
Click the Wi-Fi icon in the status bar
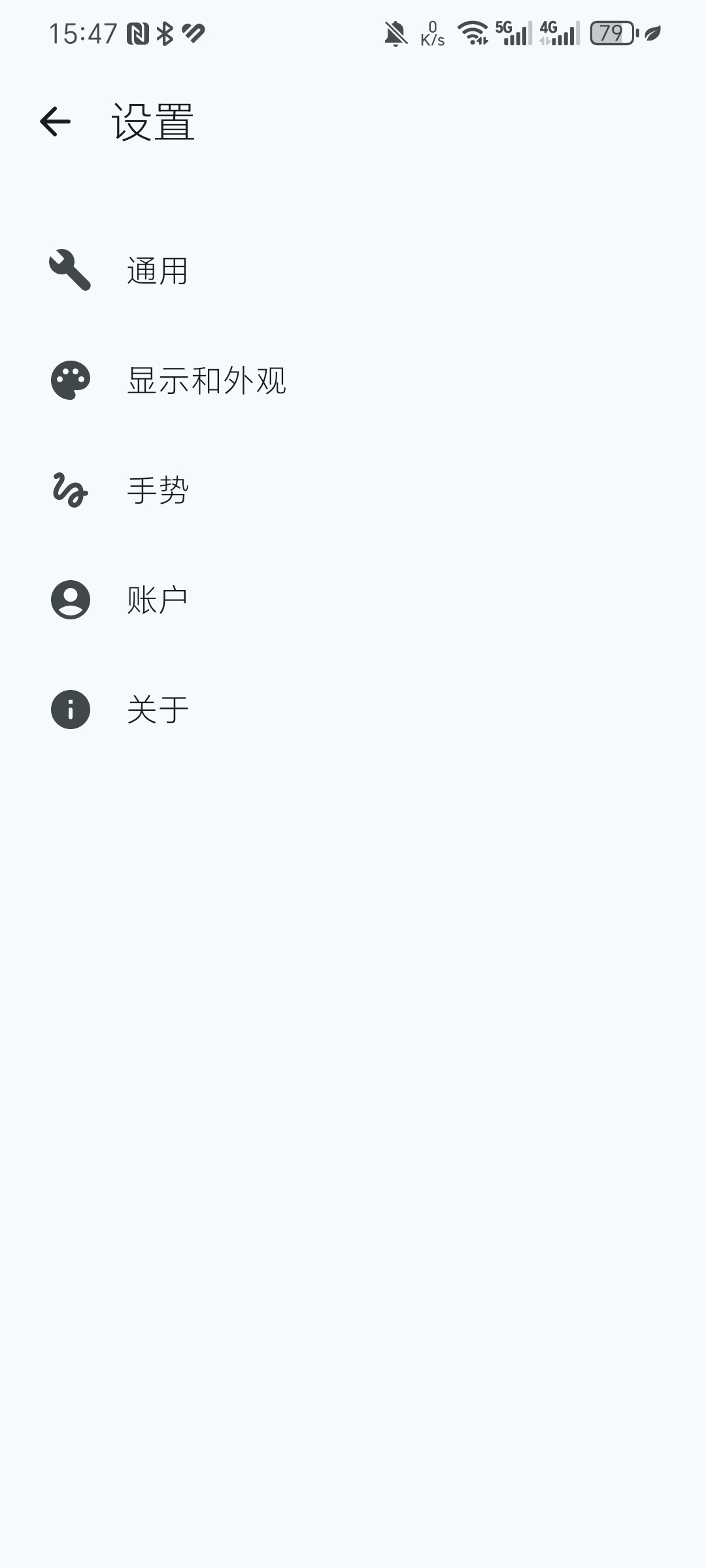[x=473, y=33]
